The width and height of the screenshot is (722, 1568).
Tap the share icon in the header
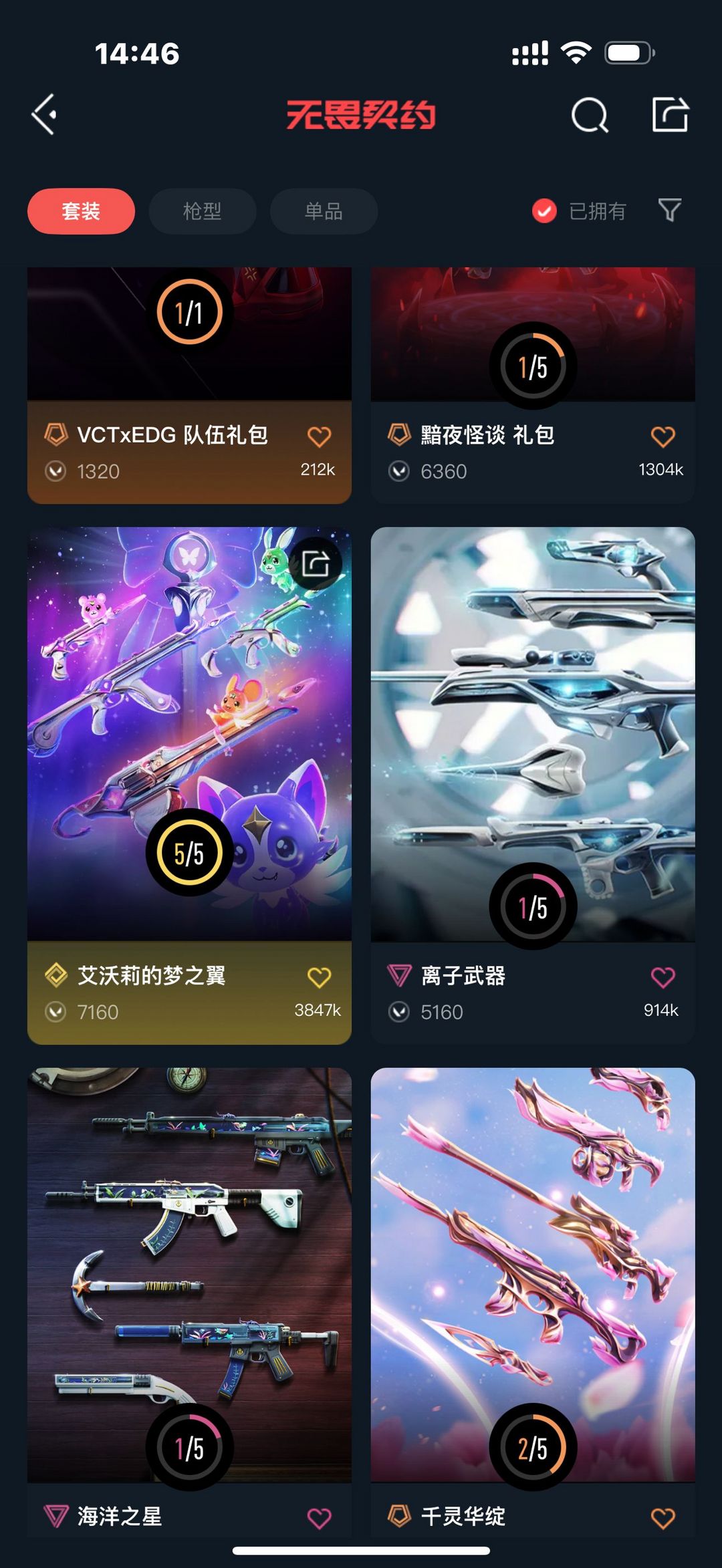[671, 114]
